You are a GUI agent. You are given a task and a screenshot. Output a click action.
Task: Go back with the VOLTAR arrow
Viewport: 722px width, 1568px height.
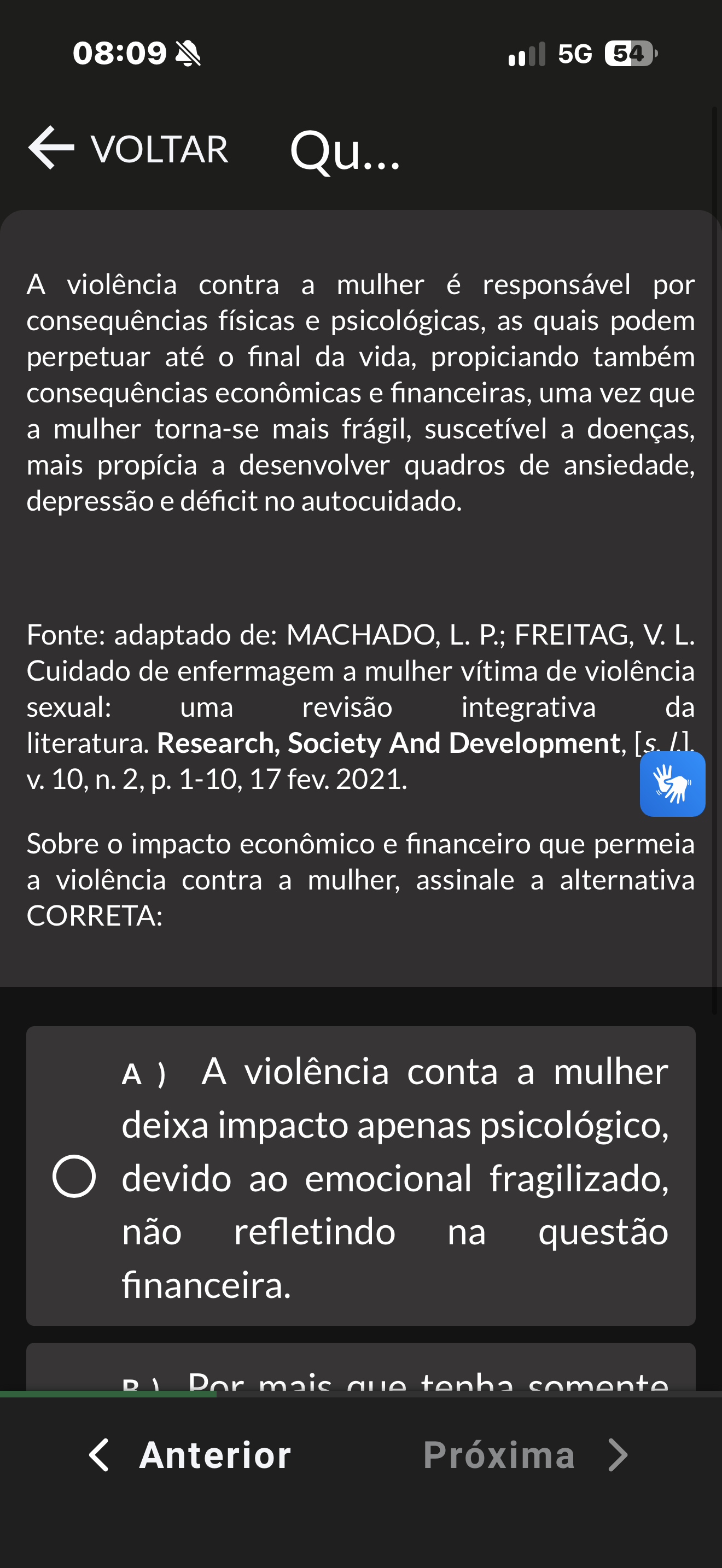pyautogui.click(x=129, y=148)
